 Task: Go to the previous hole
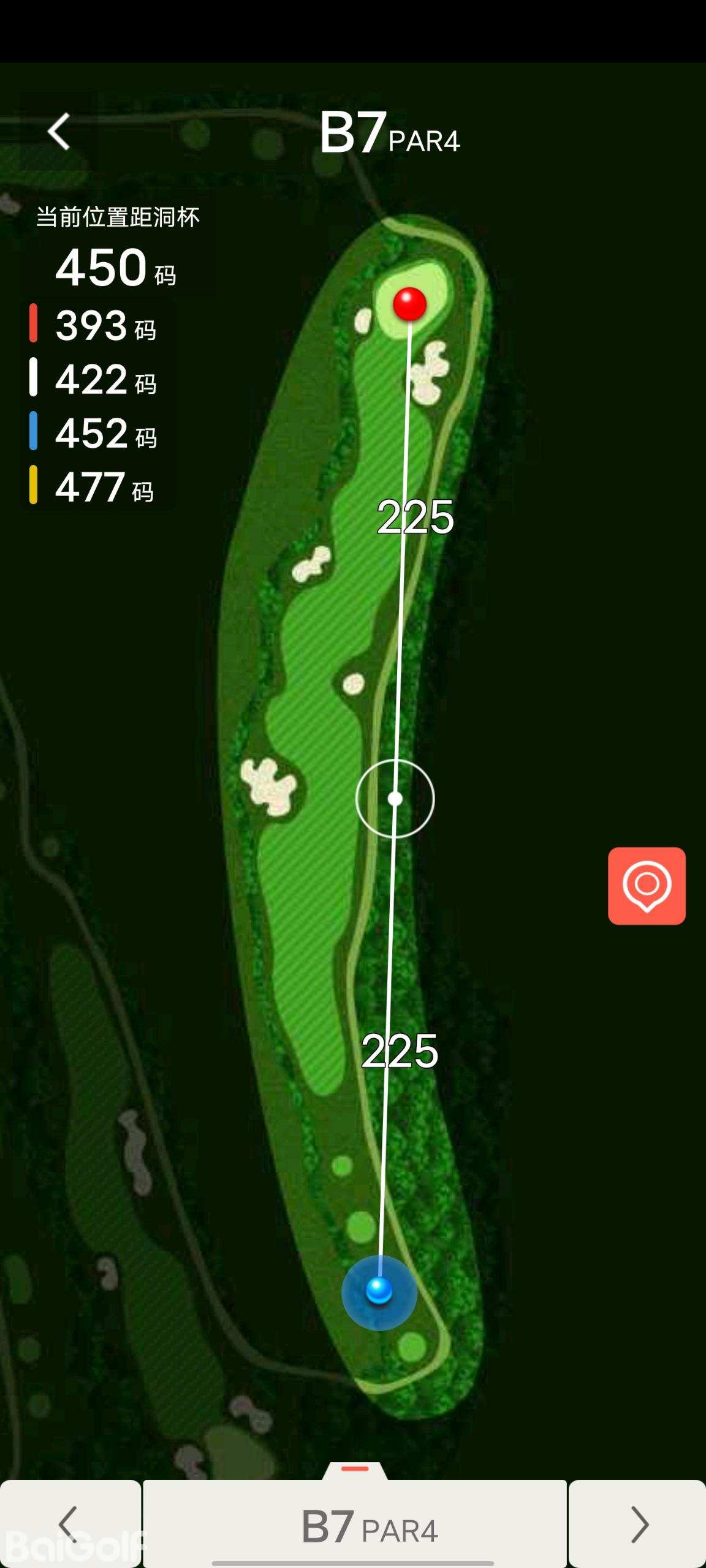click(69, 1523)
